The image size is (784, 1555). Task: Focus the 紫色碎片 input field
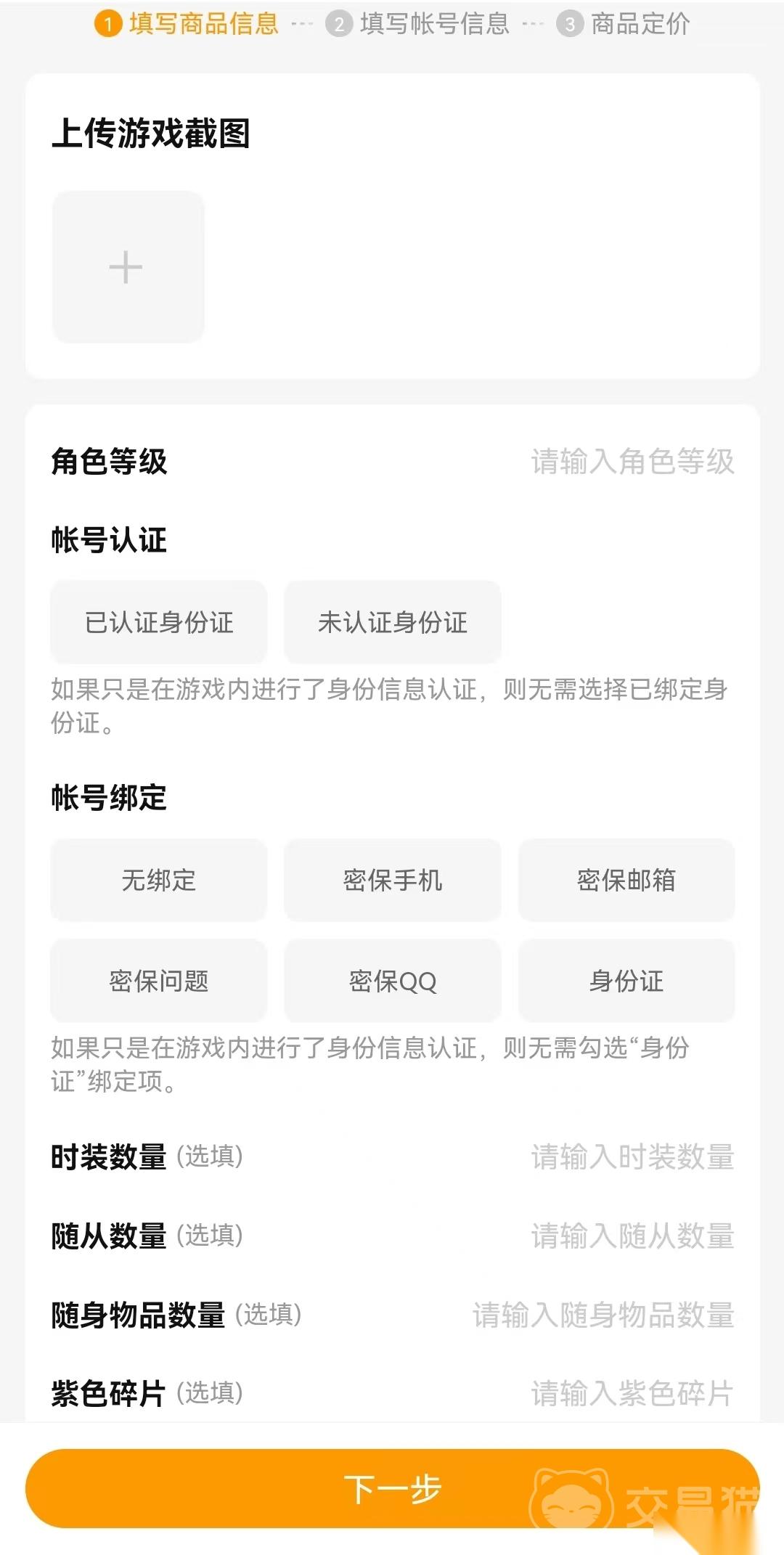(632, 1393)
